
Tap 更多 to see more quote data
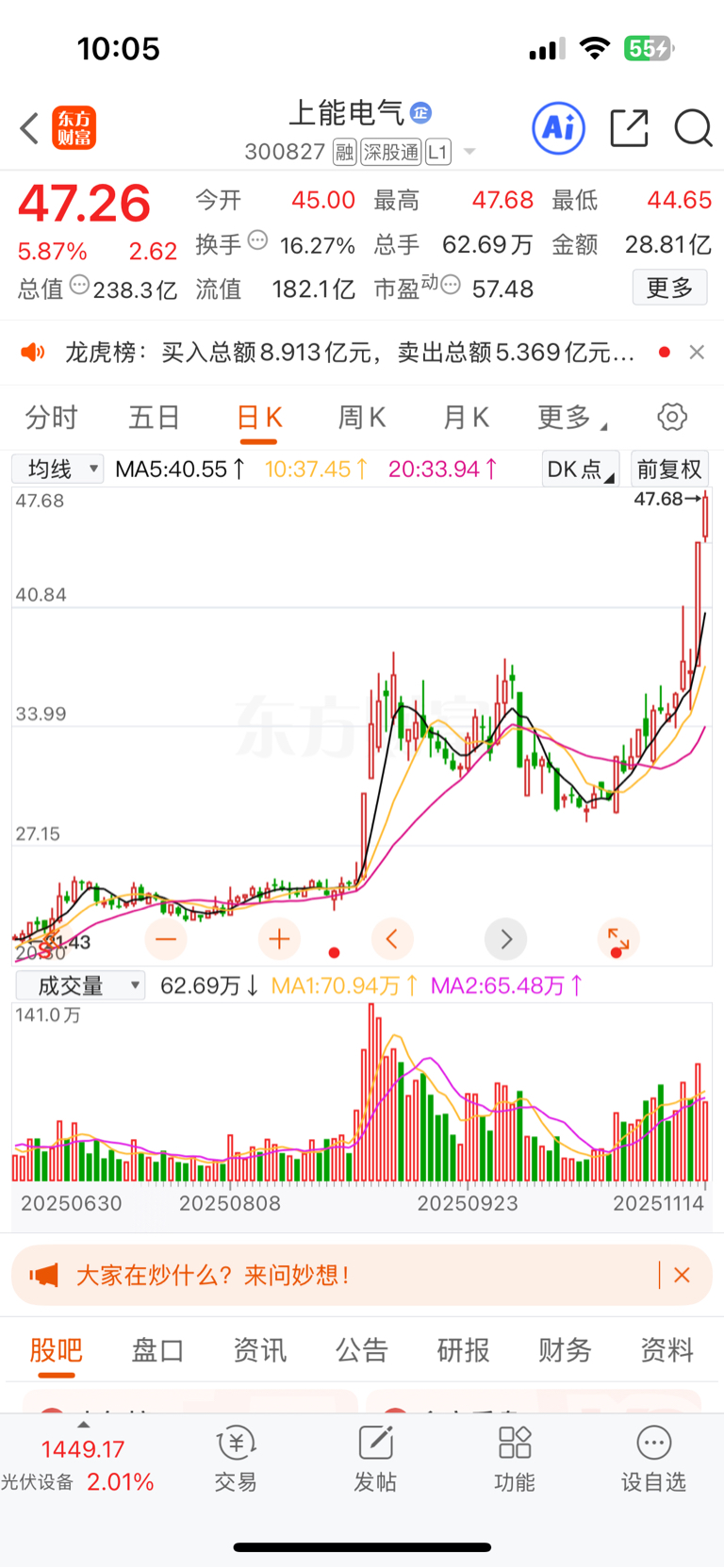pyautogui.click(x=669, y=288)
